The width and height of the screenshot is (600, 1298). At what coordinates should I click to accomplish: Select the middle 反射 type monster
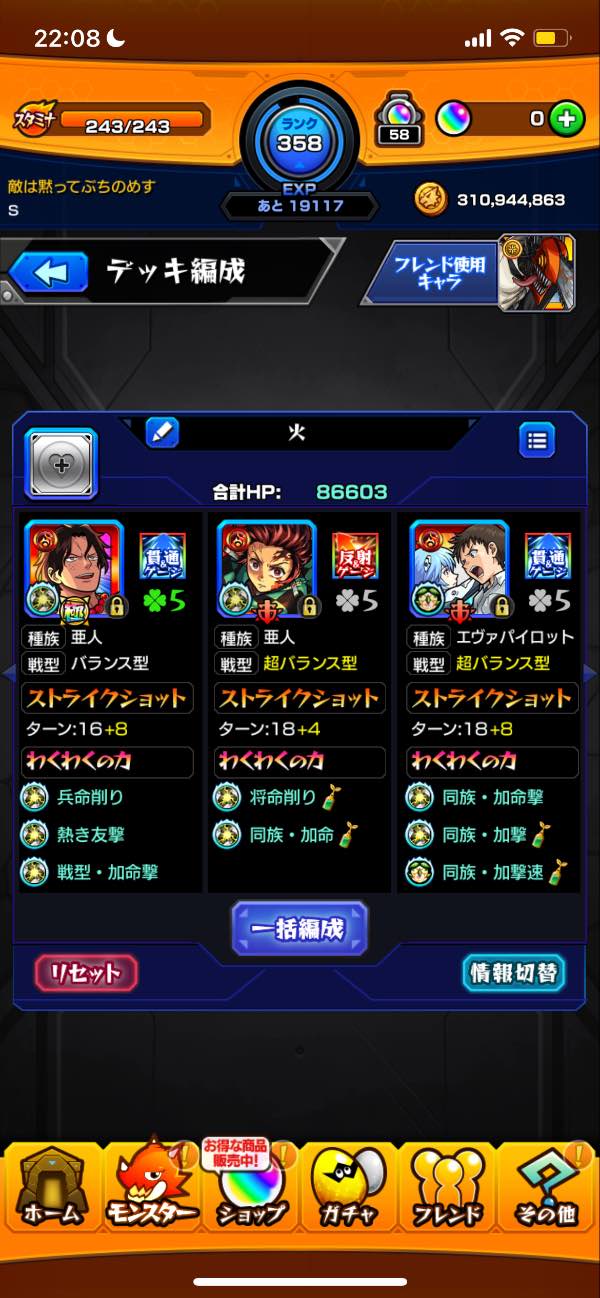(x=266, y=567)
